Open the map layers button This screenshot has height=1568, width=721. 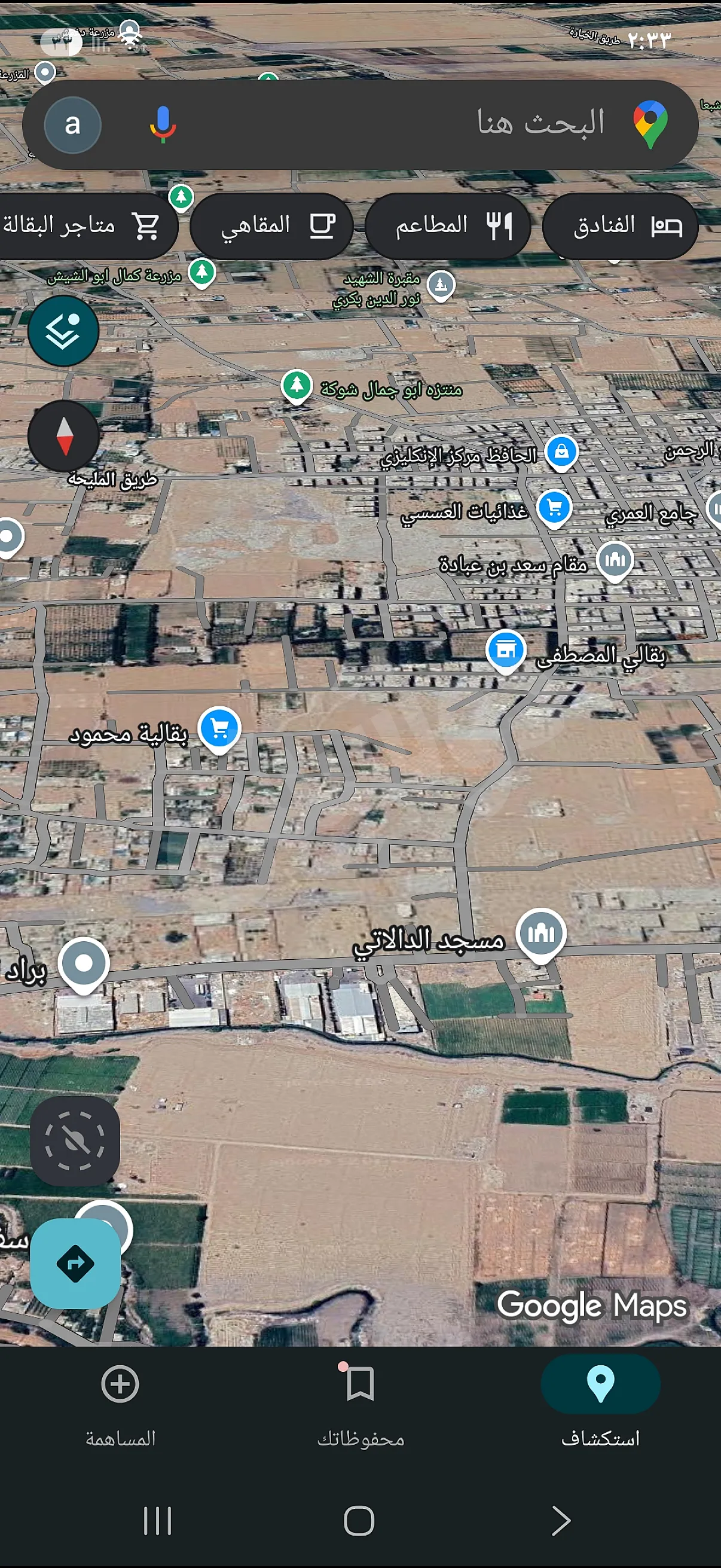tap(63, 331)
